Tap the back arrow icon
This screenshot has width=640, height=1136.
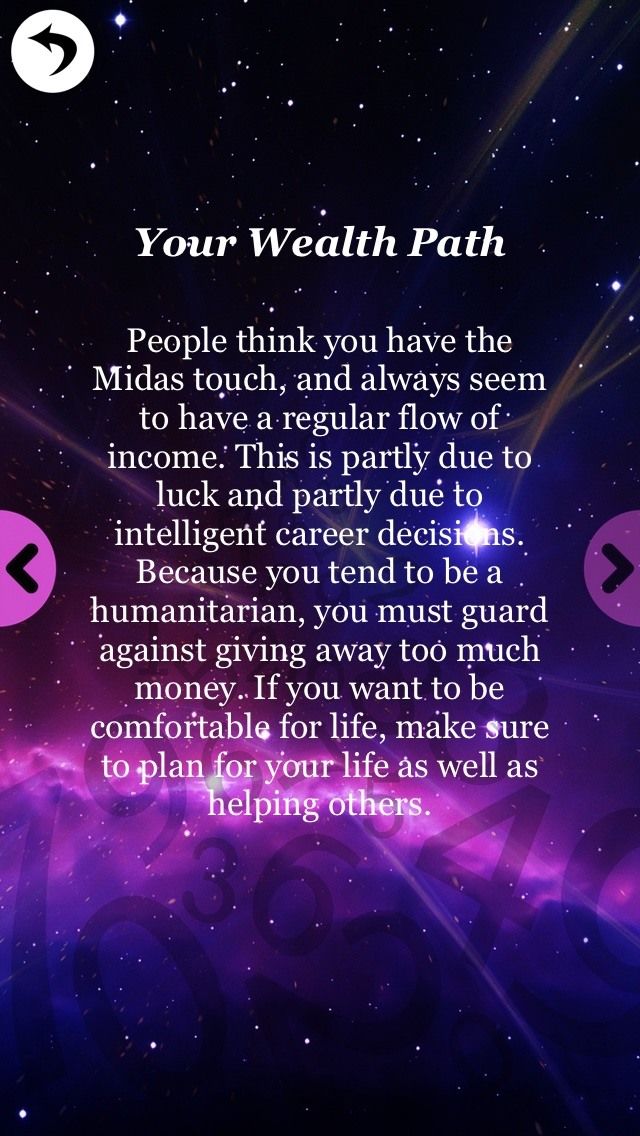(x=52, y=51)
